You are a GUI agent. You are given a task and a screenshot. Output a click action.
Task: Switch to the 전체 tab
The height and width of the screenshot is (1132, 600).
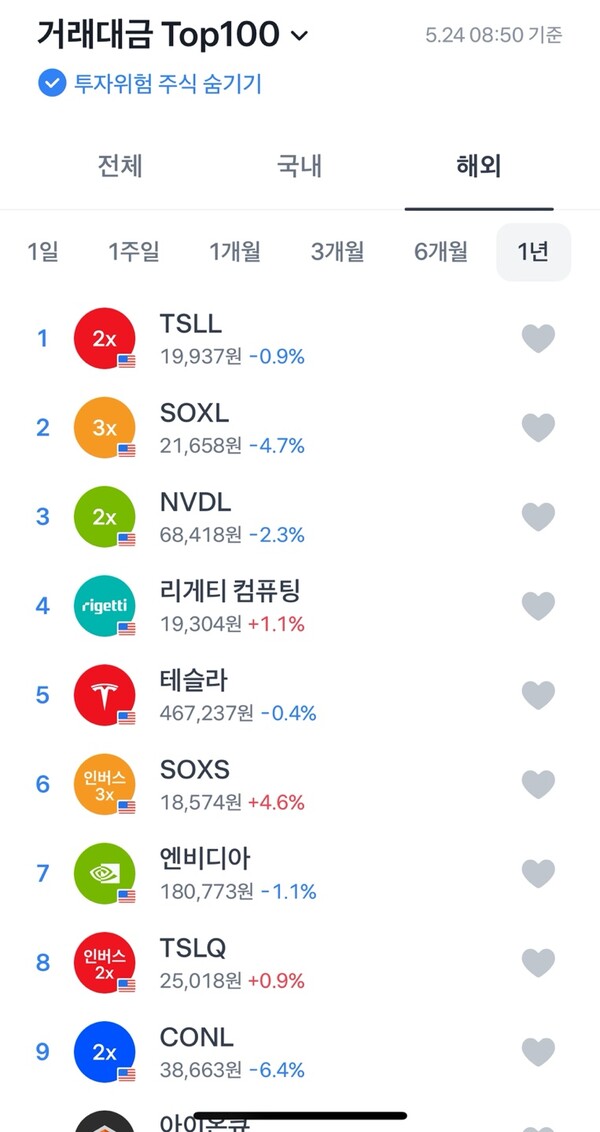pyautogui.click(x=120, y=166)
